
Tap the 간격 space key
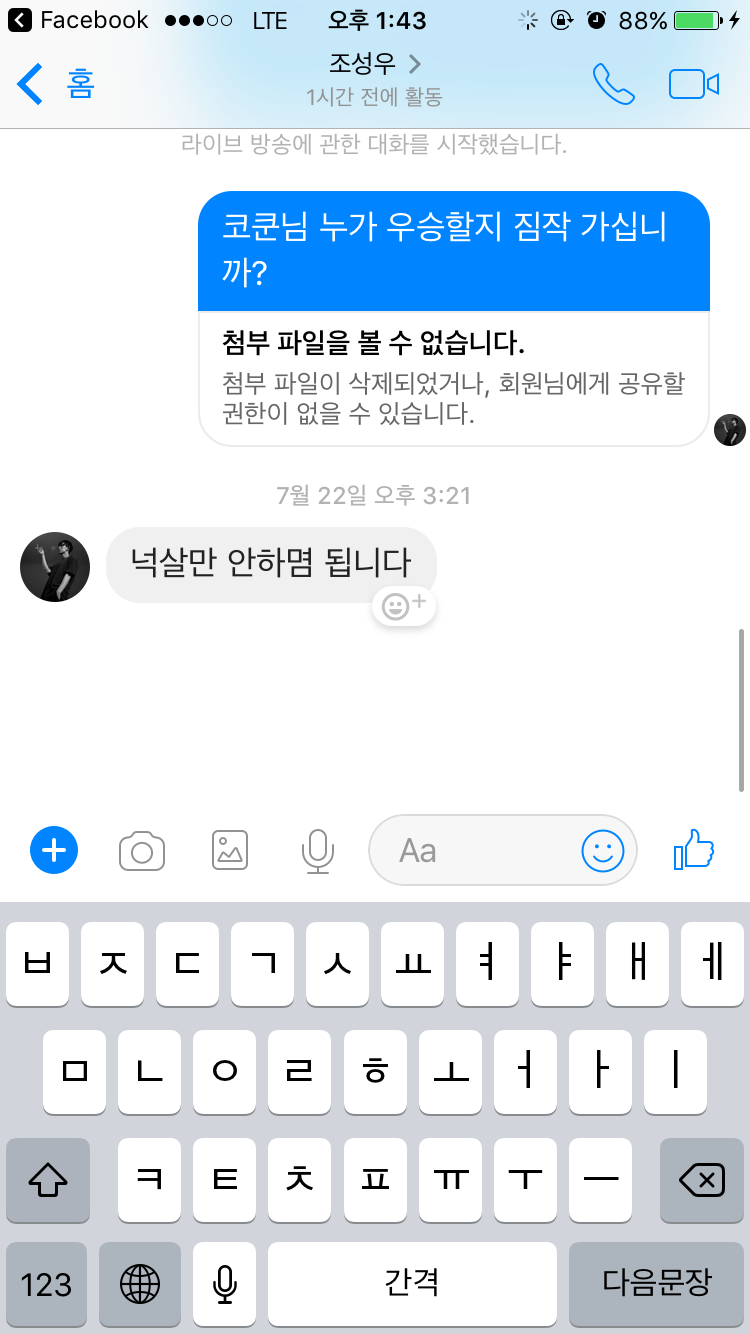[x=412, y=1284]
